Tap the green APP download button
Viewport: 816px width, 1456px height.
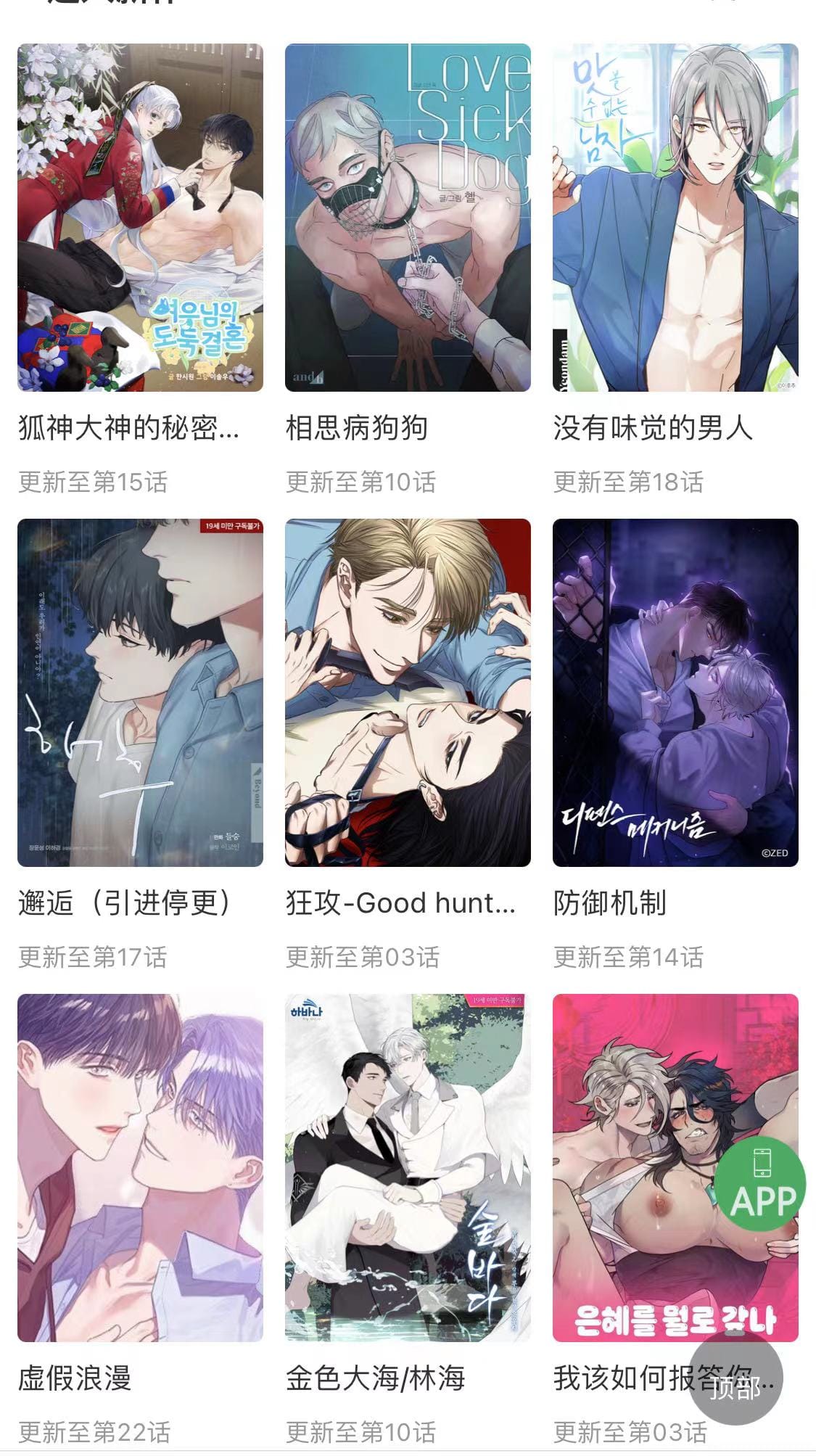click(x=760, y=1184)
